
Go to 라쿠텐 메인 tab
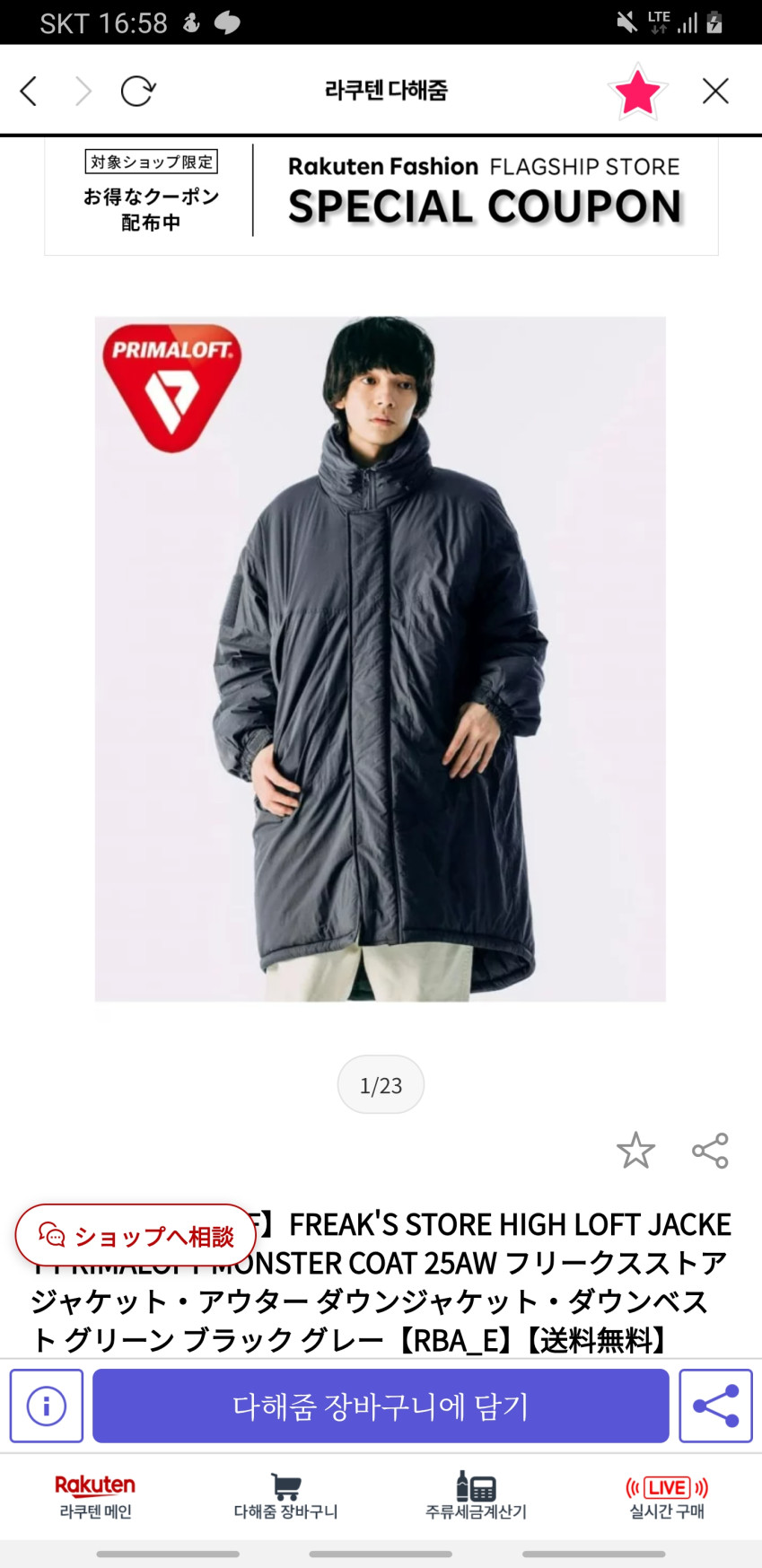point(95,1496)
